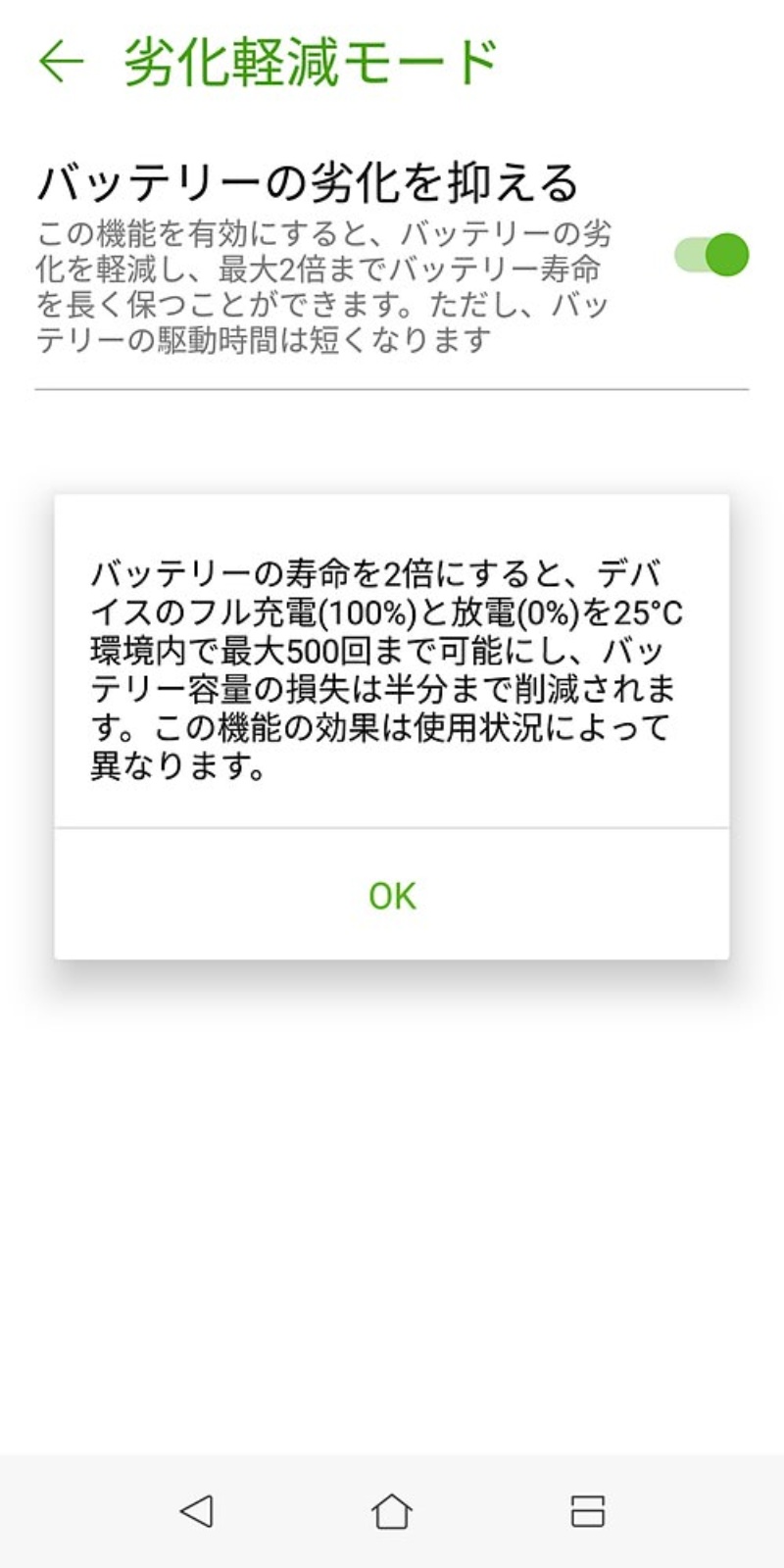784x1568 pixels.
Task: Tap the back arrow in the header
Action: pos(61,61)
